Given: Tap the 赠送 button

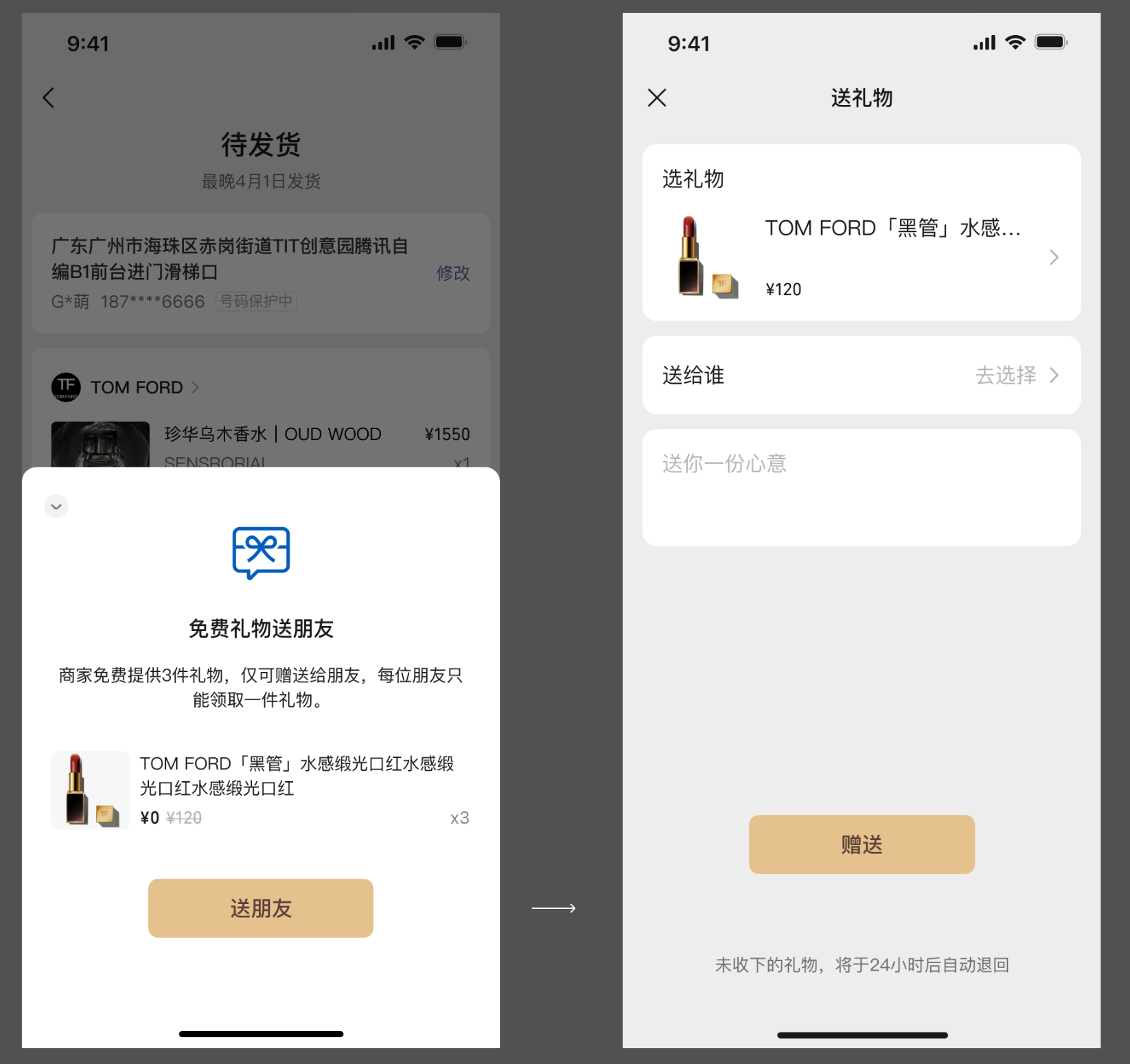Looking at the screenshot, I should 861,844.
